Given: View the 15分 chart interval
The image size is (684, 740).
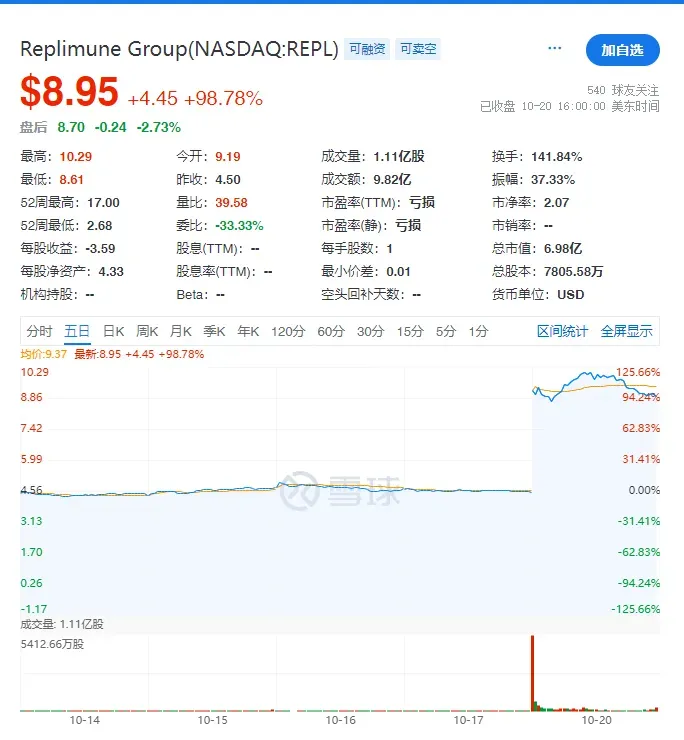Looking at the screenshot, I should point(410,331).
